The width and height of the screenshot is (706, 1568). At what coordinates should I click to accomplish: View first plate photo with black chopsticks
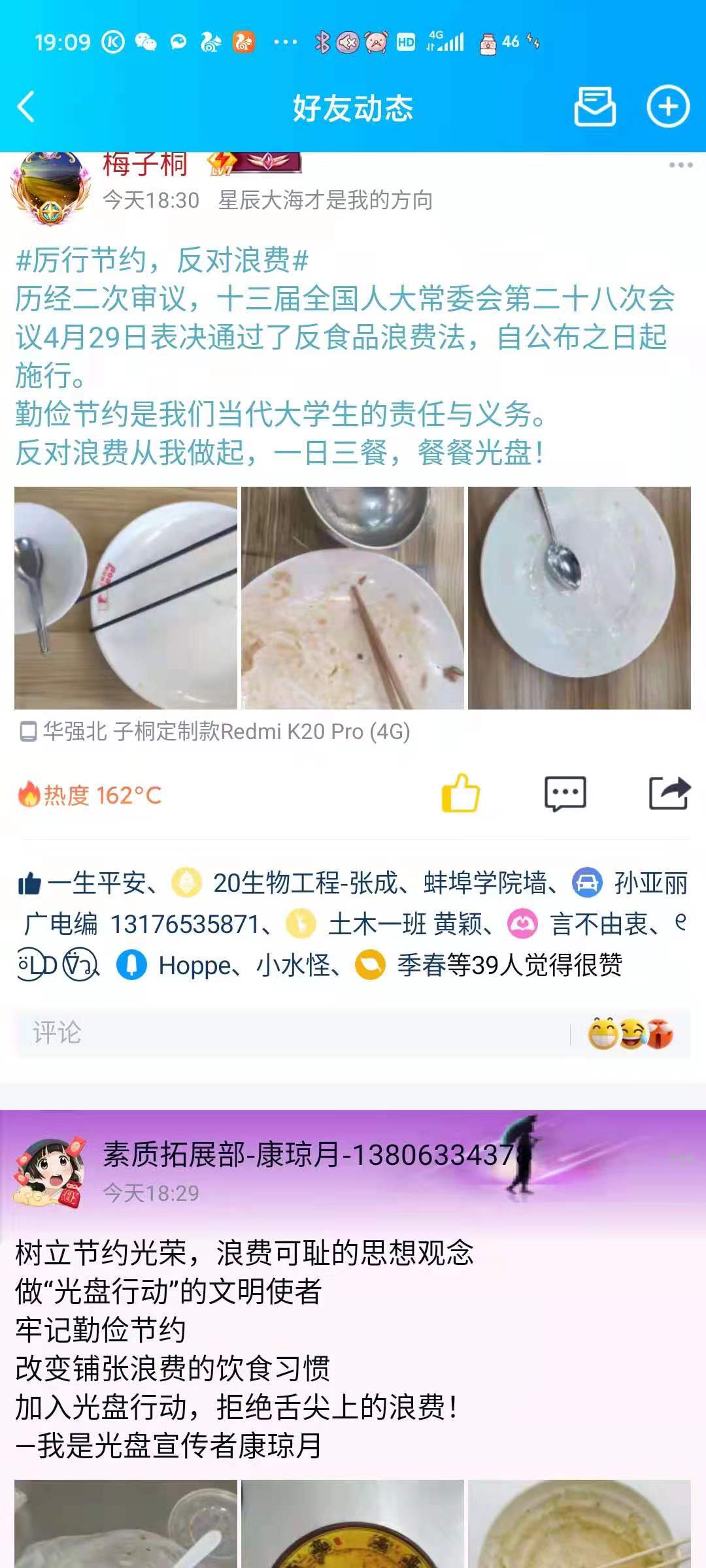tap(126, 598)
